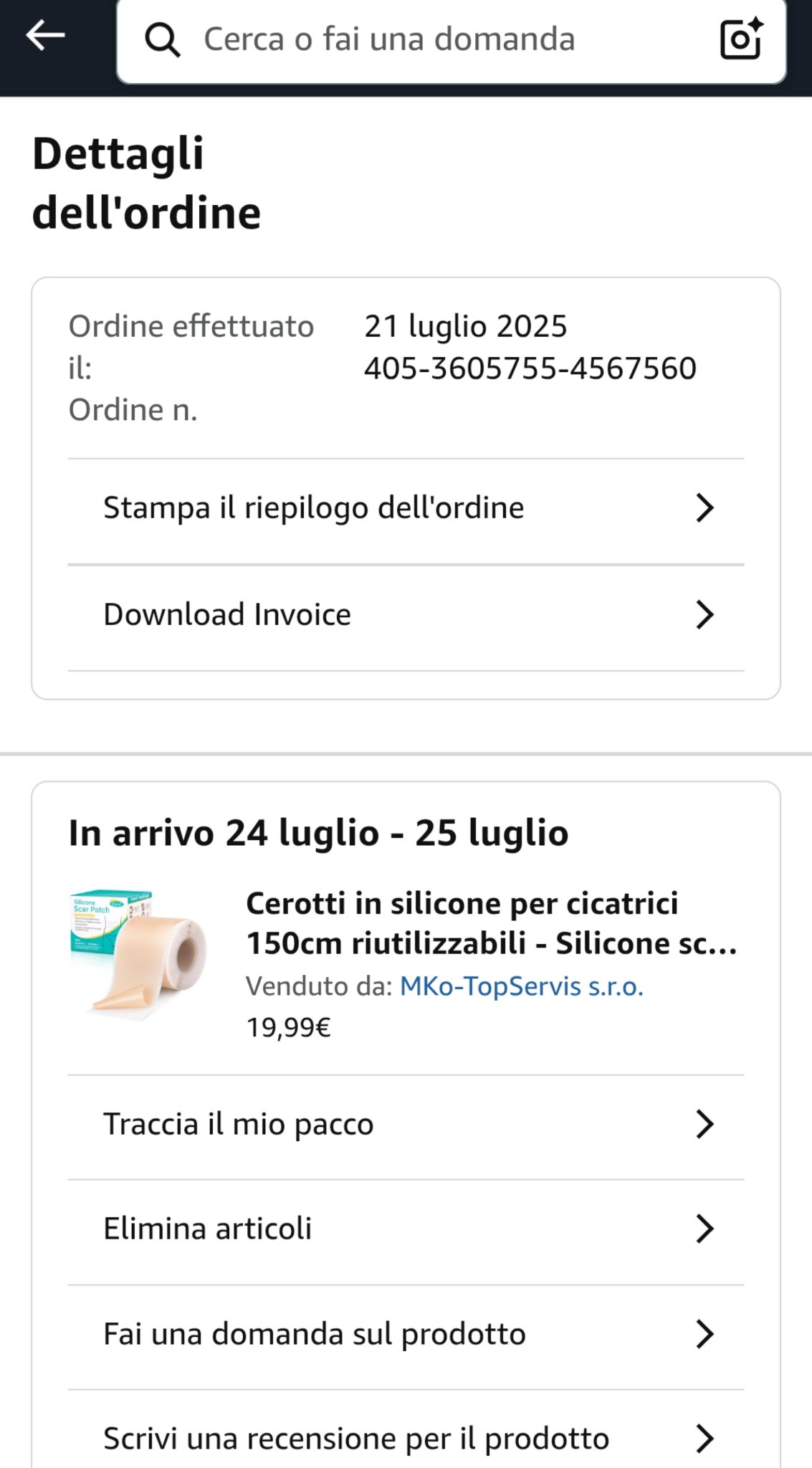
Task: Open the camera lens search icon
Action: tap(741, 39)
